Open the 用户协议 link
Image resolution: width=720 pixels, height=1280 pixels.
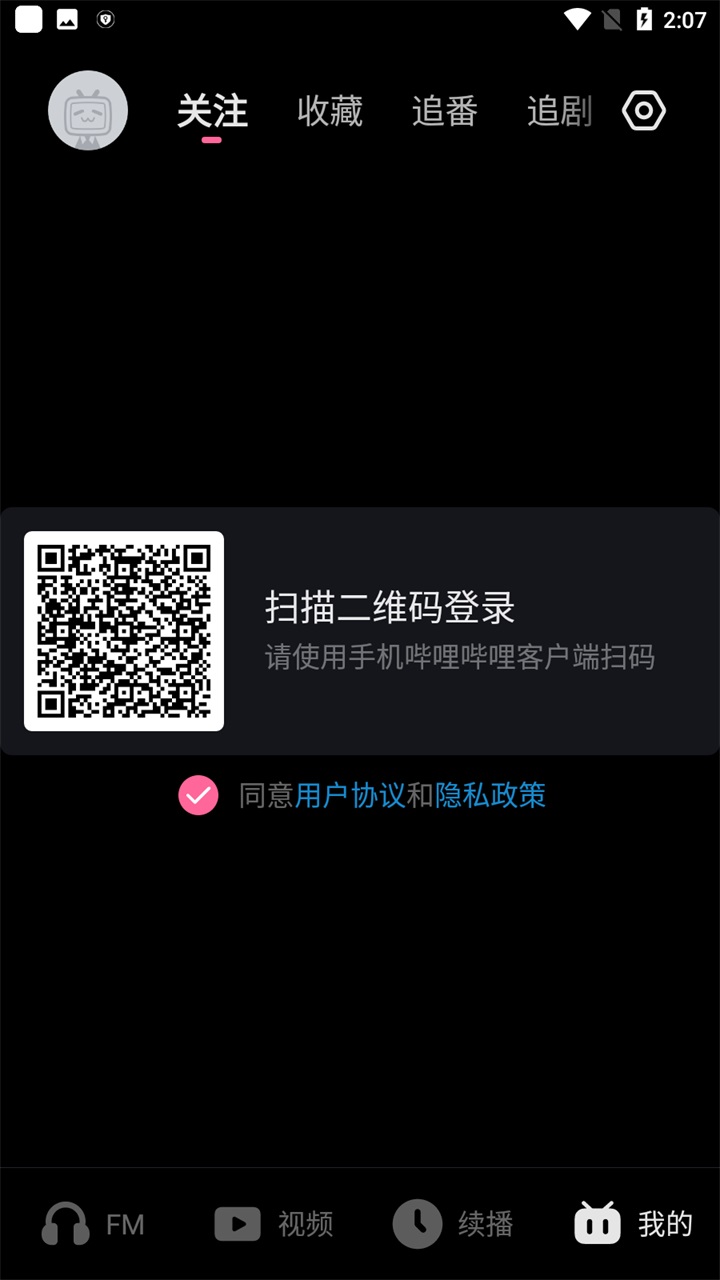(350, 796)
